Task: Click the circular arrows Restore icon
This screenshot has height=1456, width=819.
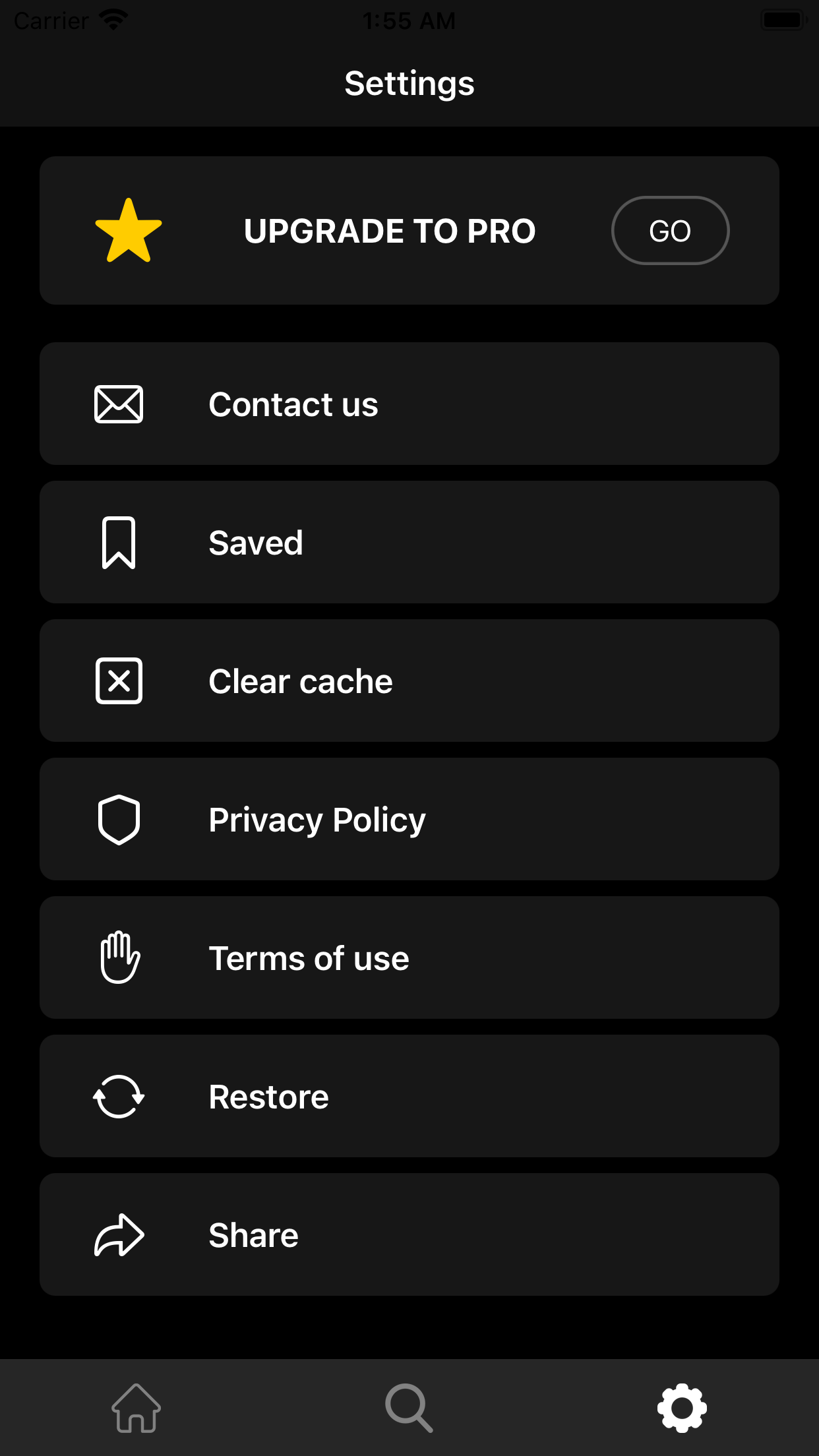Action: coord(119,1096)
